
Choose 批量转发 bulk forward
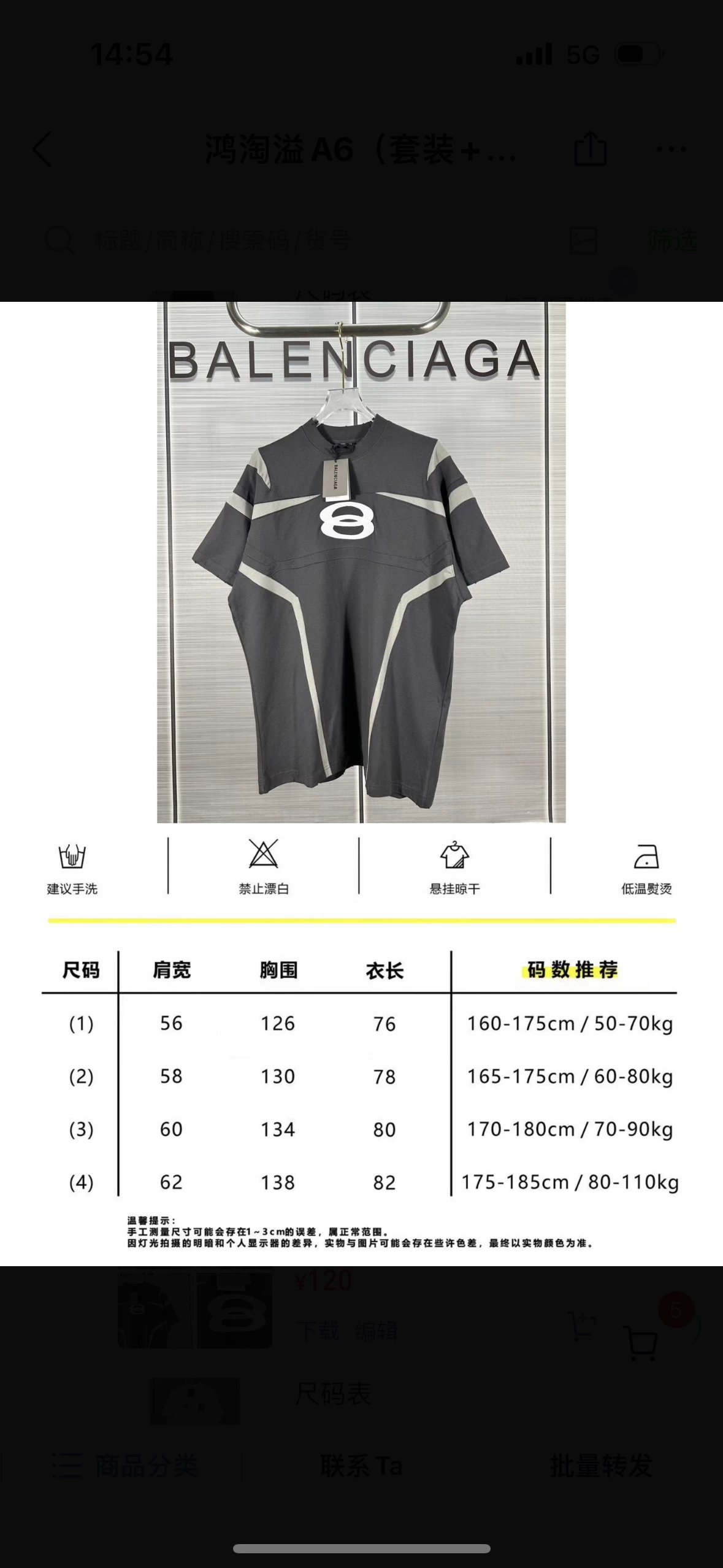[600, 1466]
